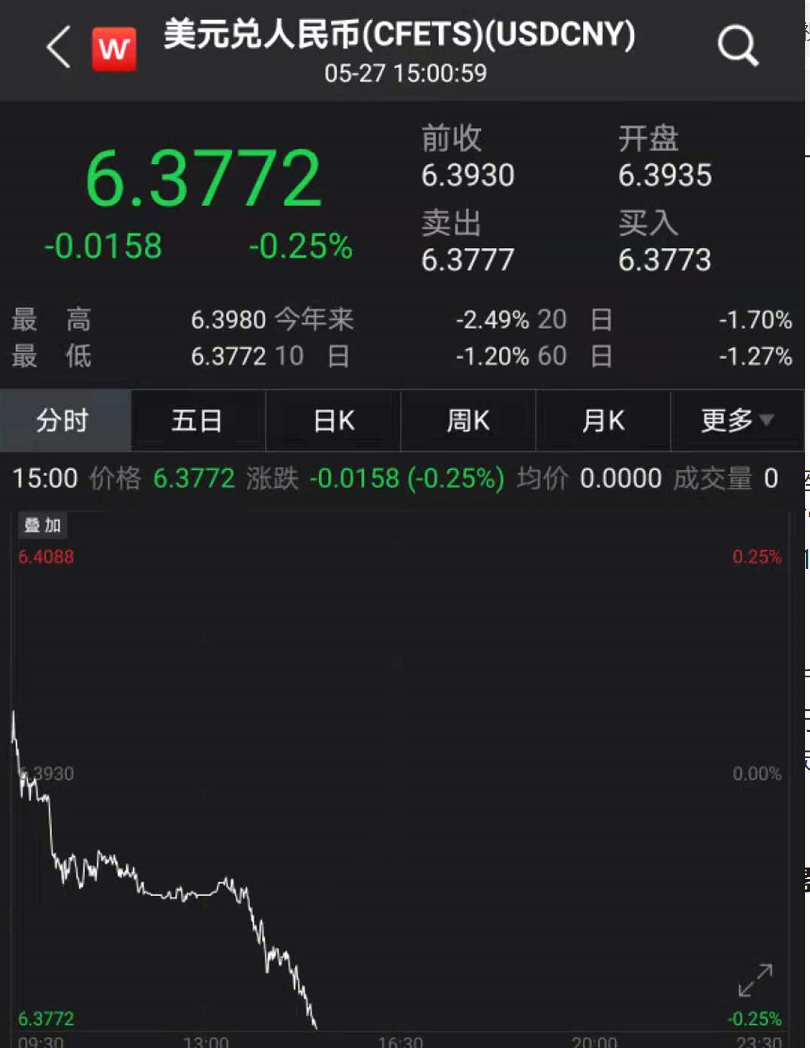Switch to the 五日 chart tab
810x1048 pixels.
point(197,421)
